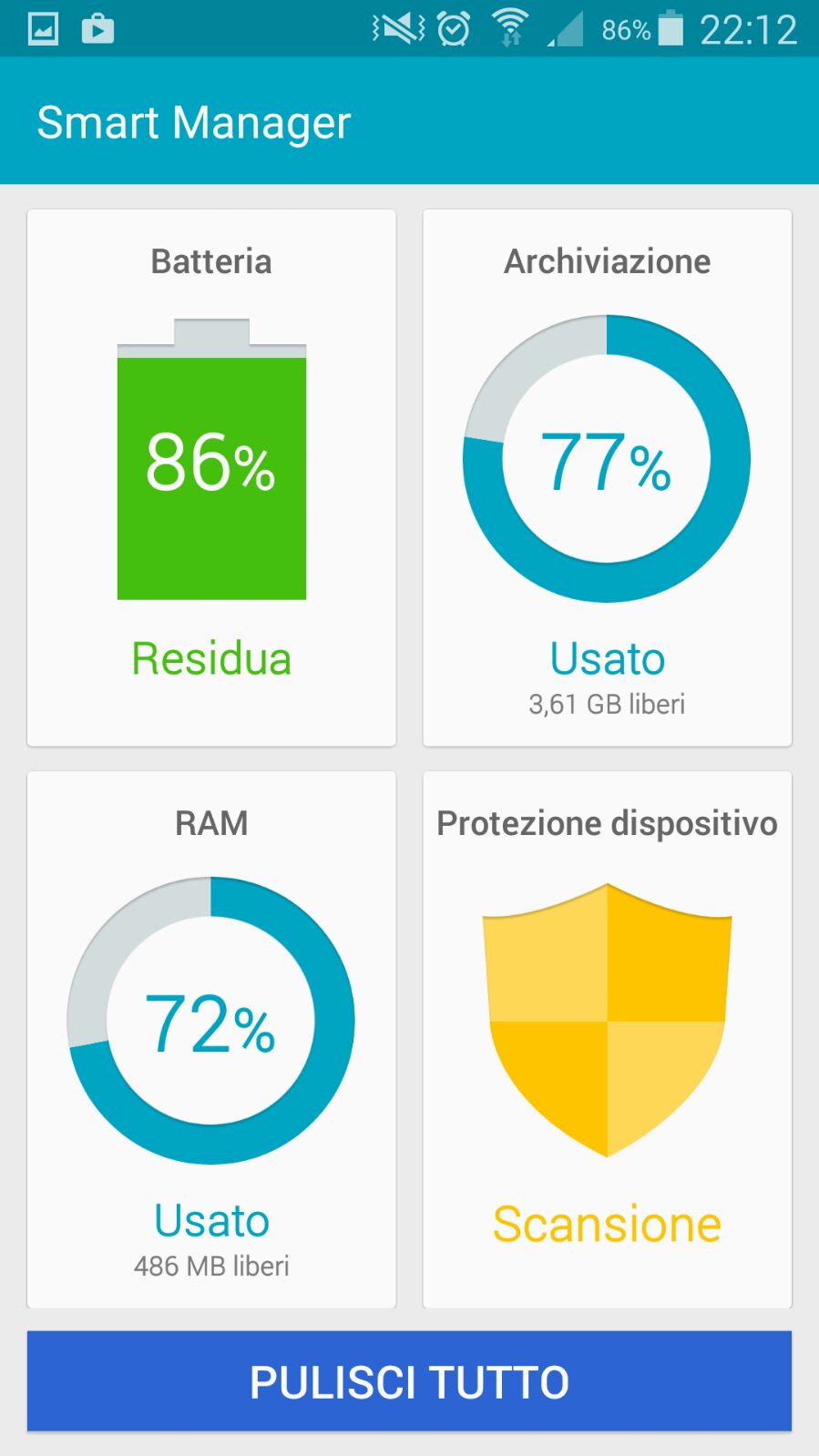Open the RAM usage card
The image size is (819, 1456).
(211, 1040)
